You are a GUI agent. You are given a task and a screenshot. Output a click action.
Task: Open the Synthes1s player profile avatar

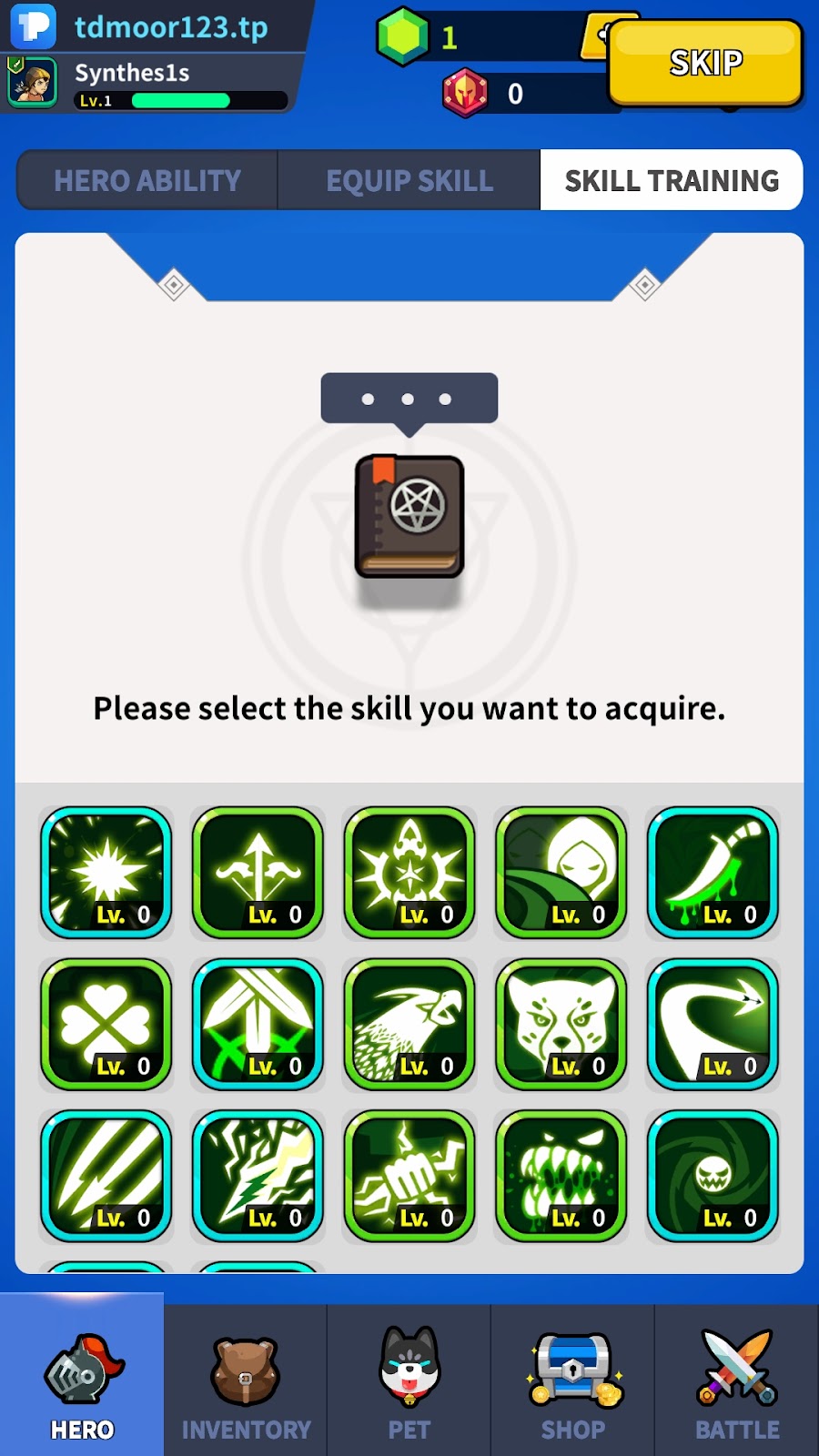pos(33,82)
